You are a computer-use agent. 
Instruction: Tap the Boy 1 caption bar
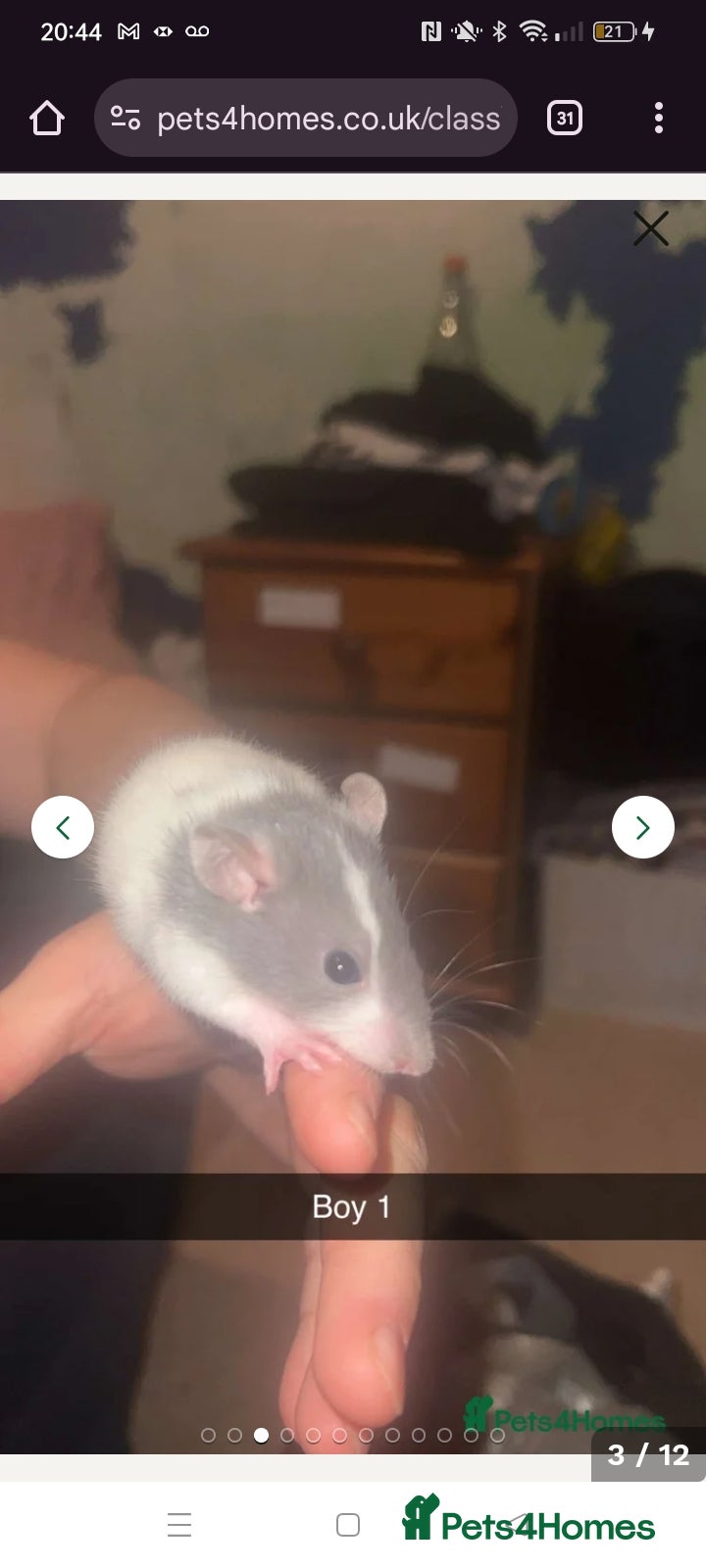pyautogui.click(x=353, y=1206)
